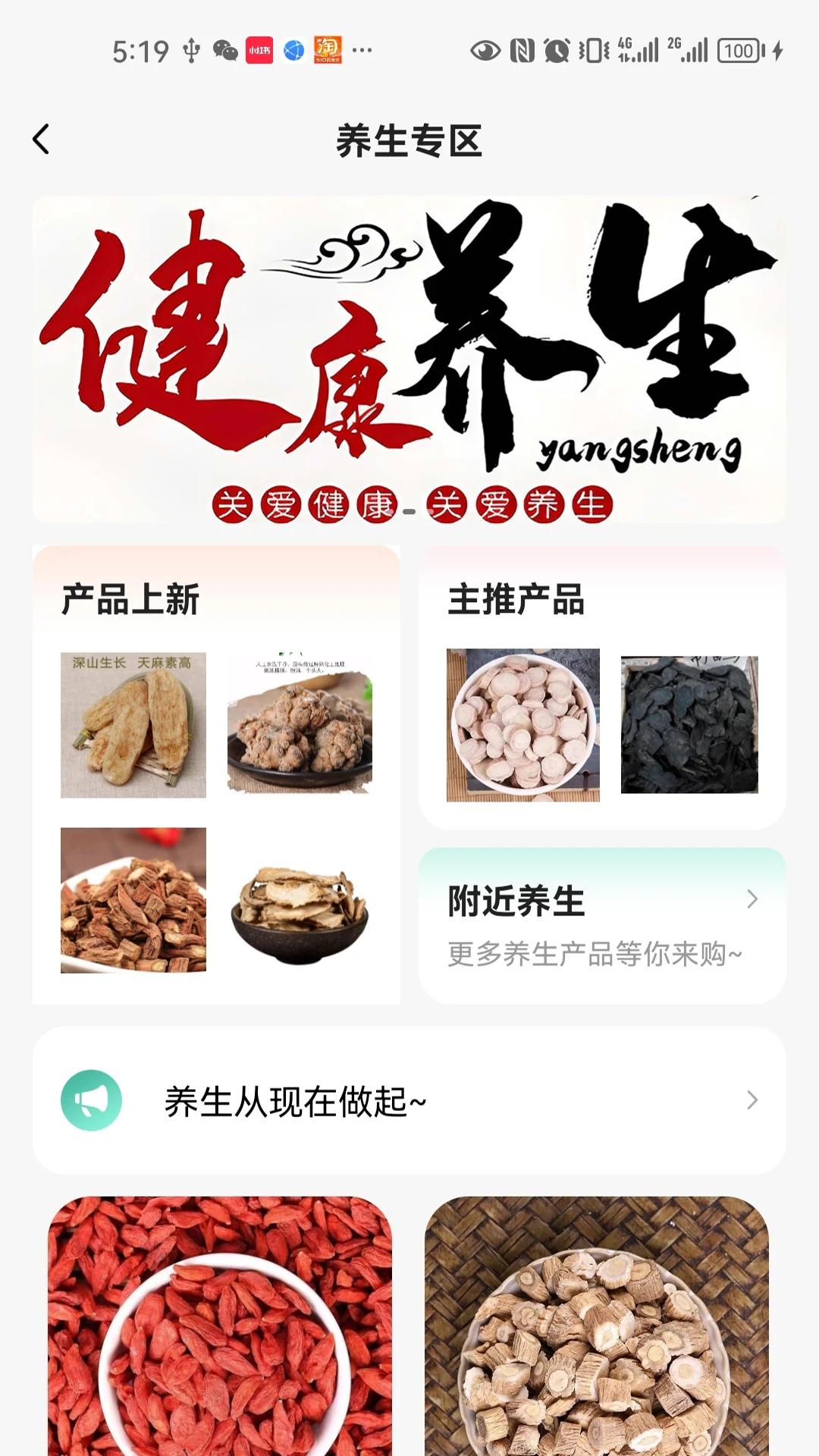Go back from 养生专区 page
The height and width of the screenshot is (1456, 819).
[42, 140]
